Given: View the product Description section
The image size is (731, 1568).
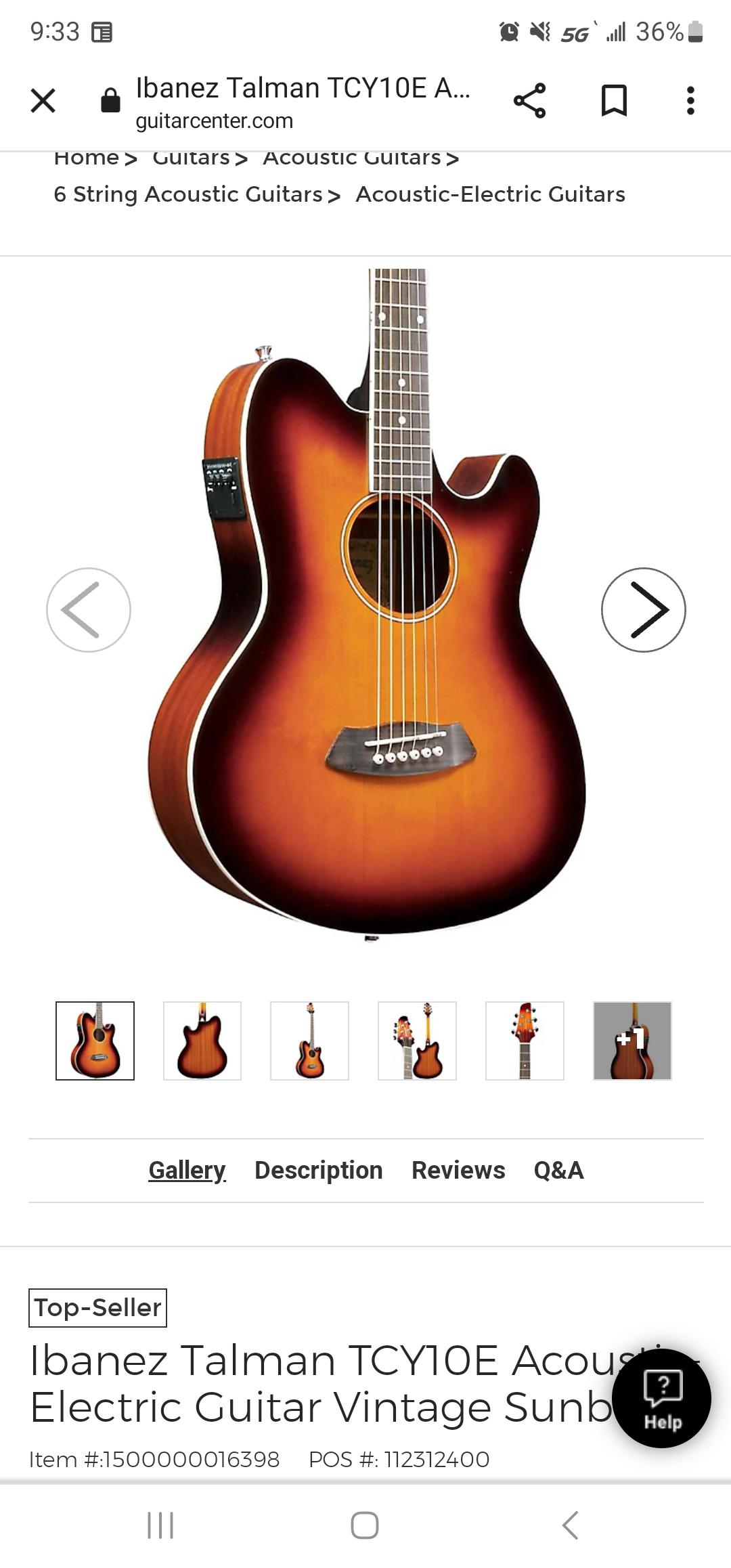Looking at the screenshot, I should coord(319,1170).
